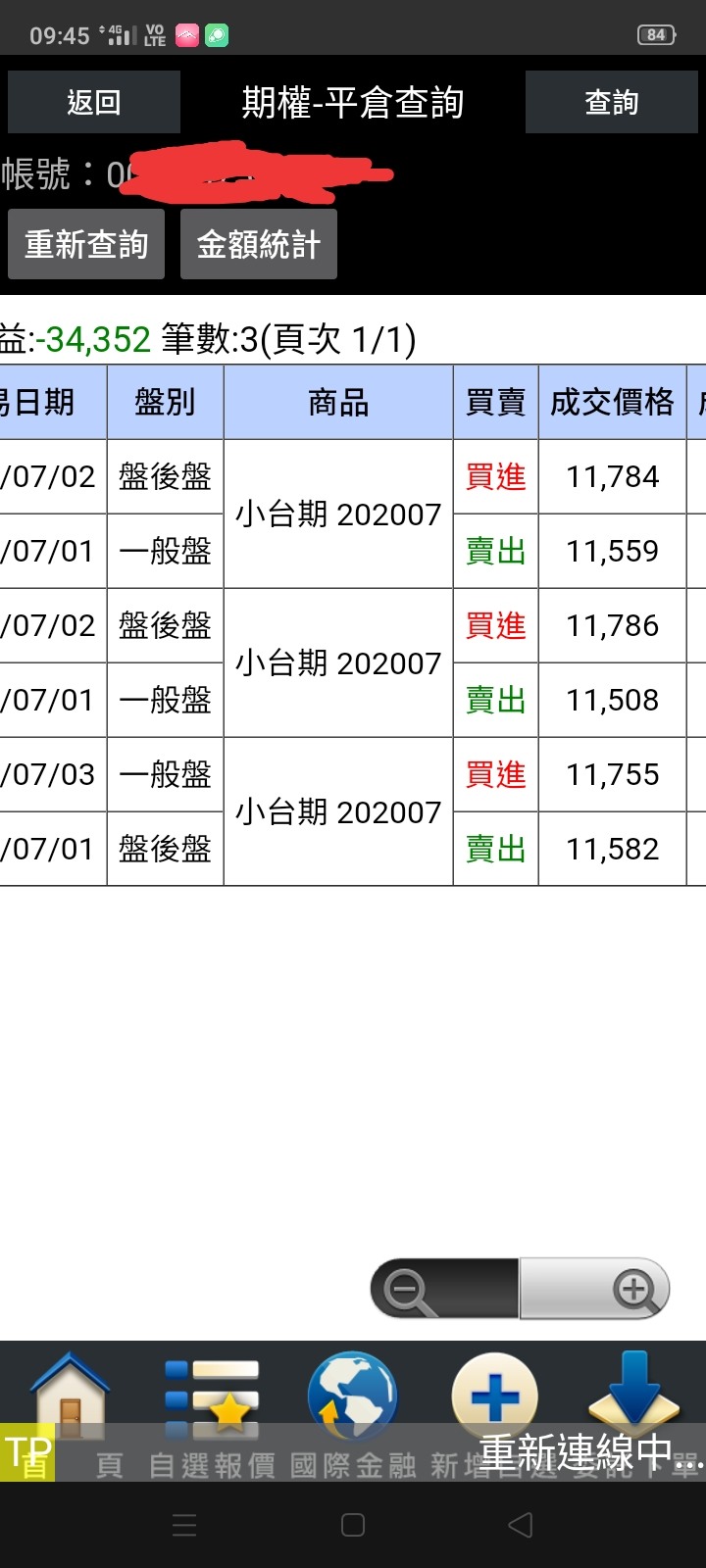Viewport: 706px width, 1568px height.
Task: Refresh results with 重新查詢
Action: tap(86, 244)
